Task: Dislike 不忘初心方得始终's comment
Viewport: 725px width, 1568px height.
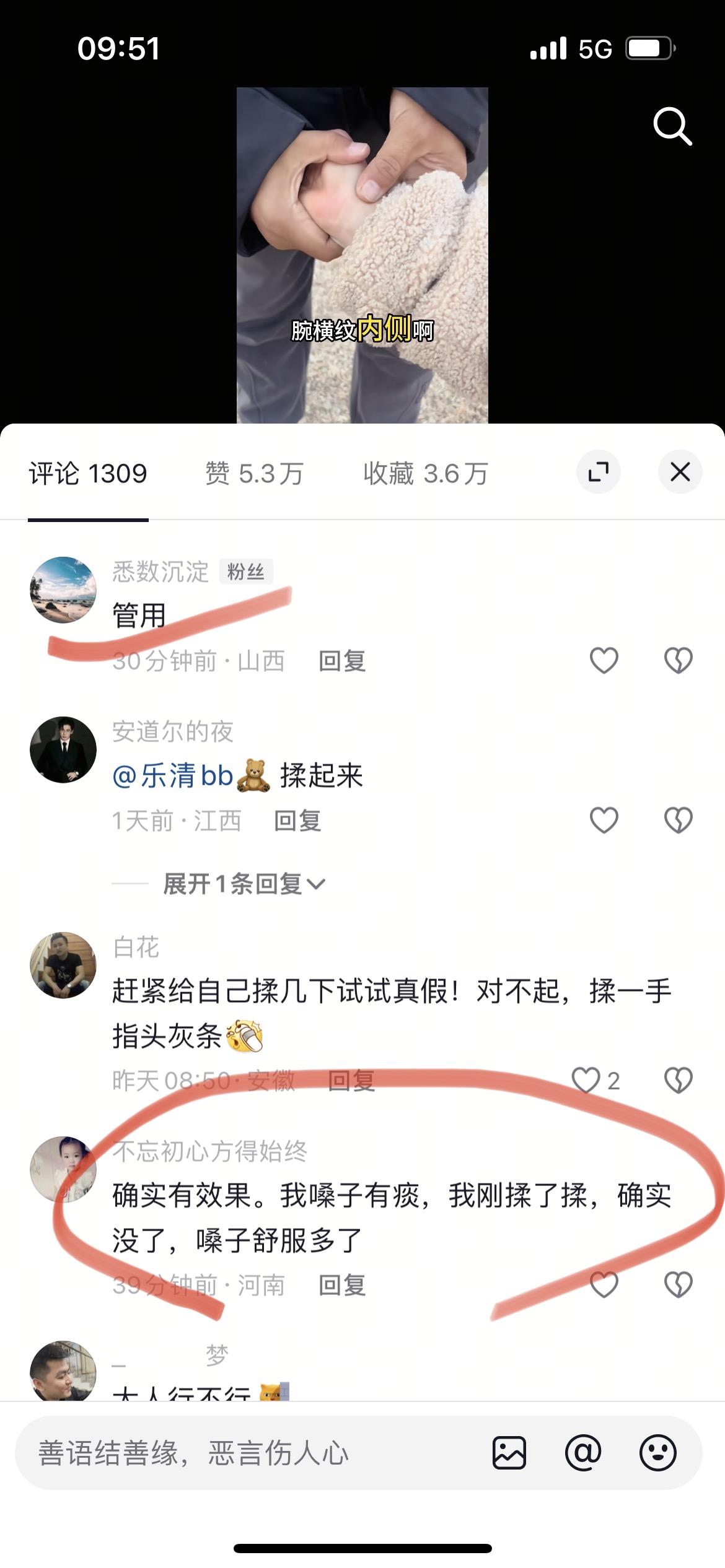Action: (679, 1285)
